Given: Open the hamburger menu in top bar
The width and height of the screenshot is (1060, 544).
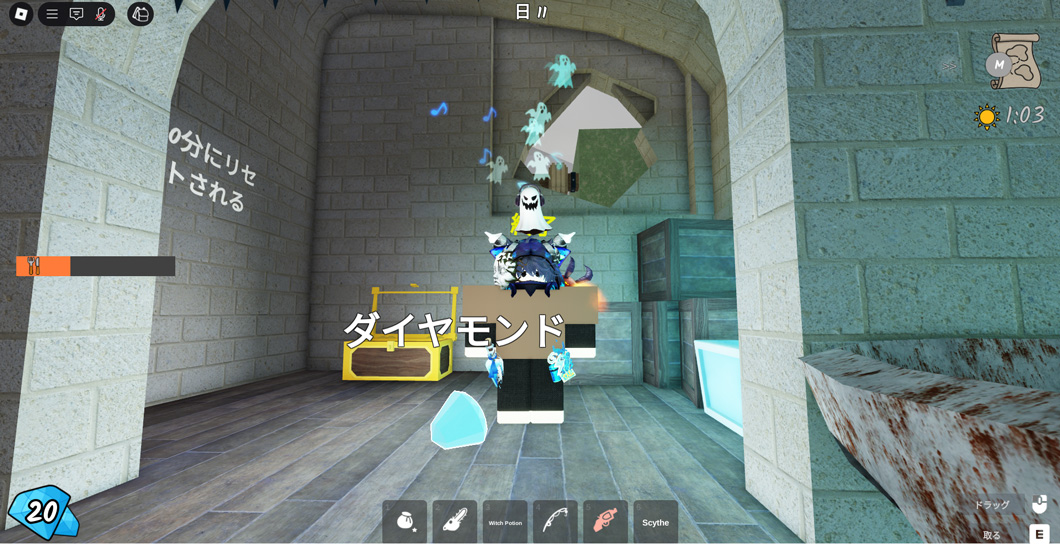Looking at the screenshot, I should pyautogui.click(x=52, y=14).
